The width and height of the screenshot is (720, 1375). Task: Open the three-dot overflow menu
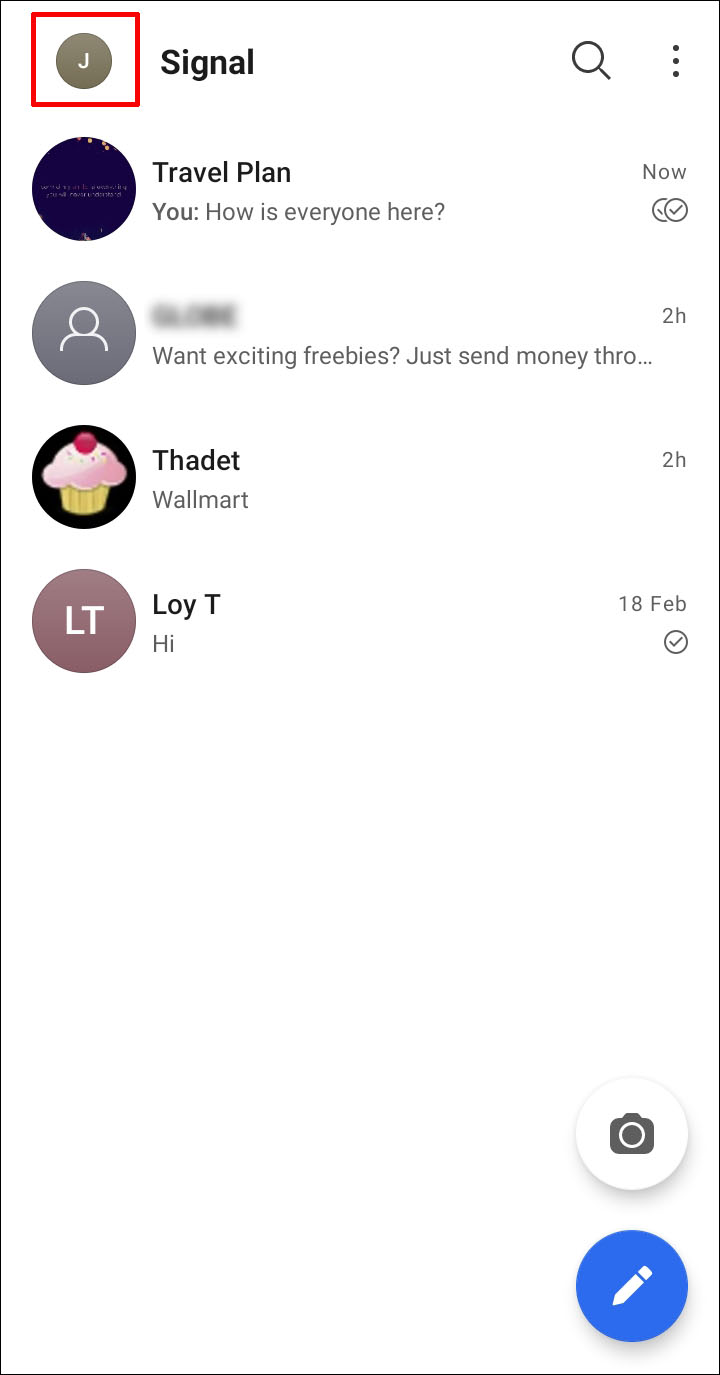click(x=676, y=61)
